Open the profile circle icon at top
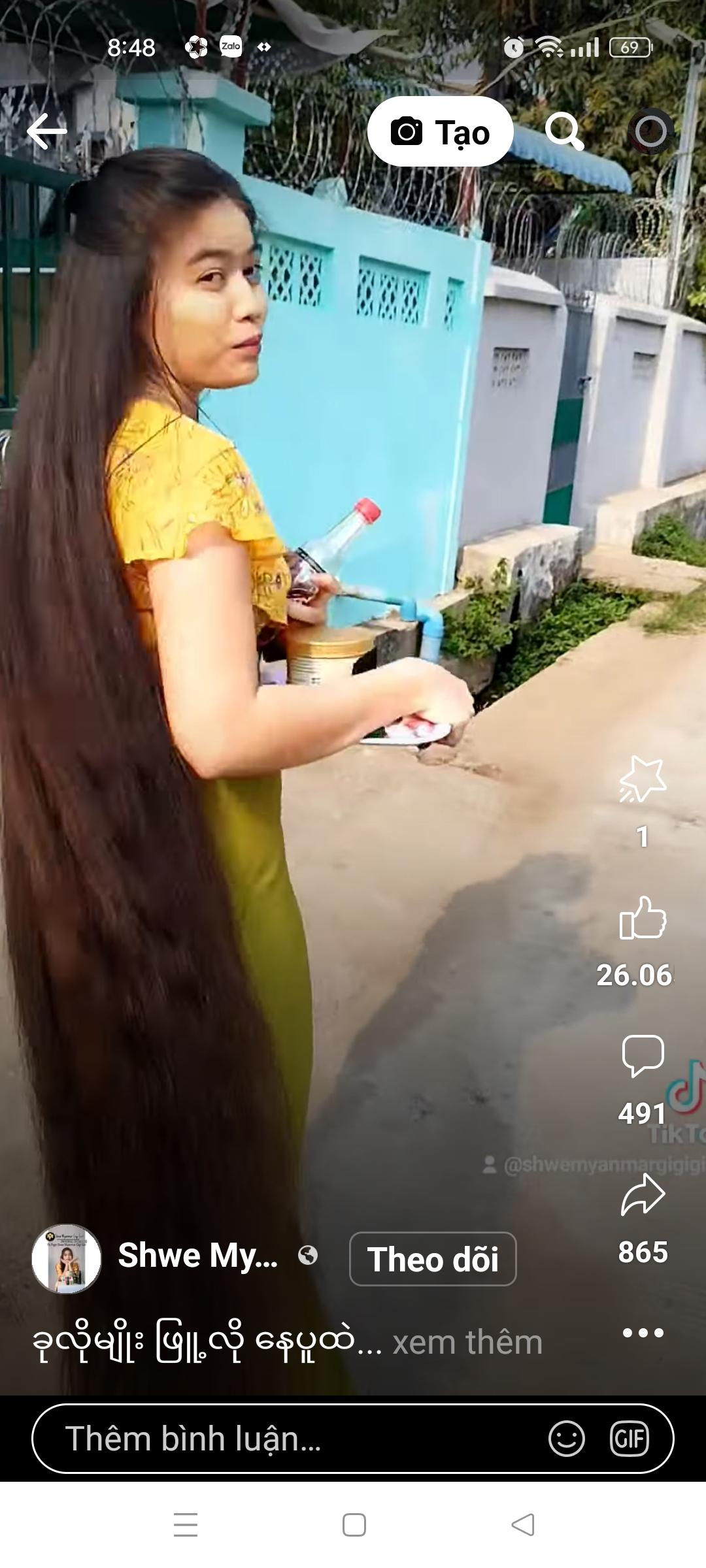The width and height of the screenshot is (706, 1568). pyautogui.click(x=650, y=131)
